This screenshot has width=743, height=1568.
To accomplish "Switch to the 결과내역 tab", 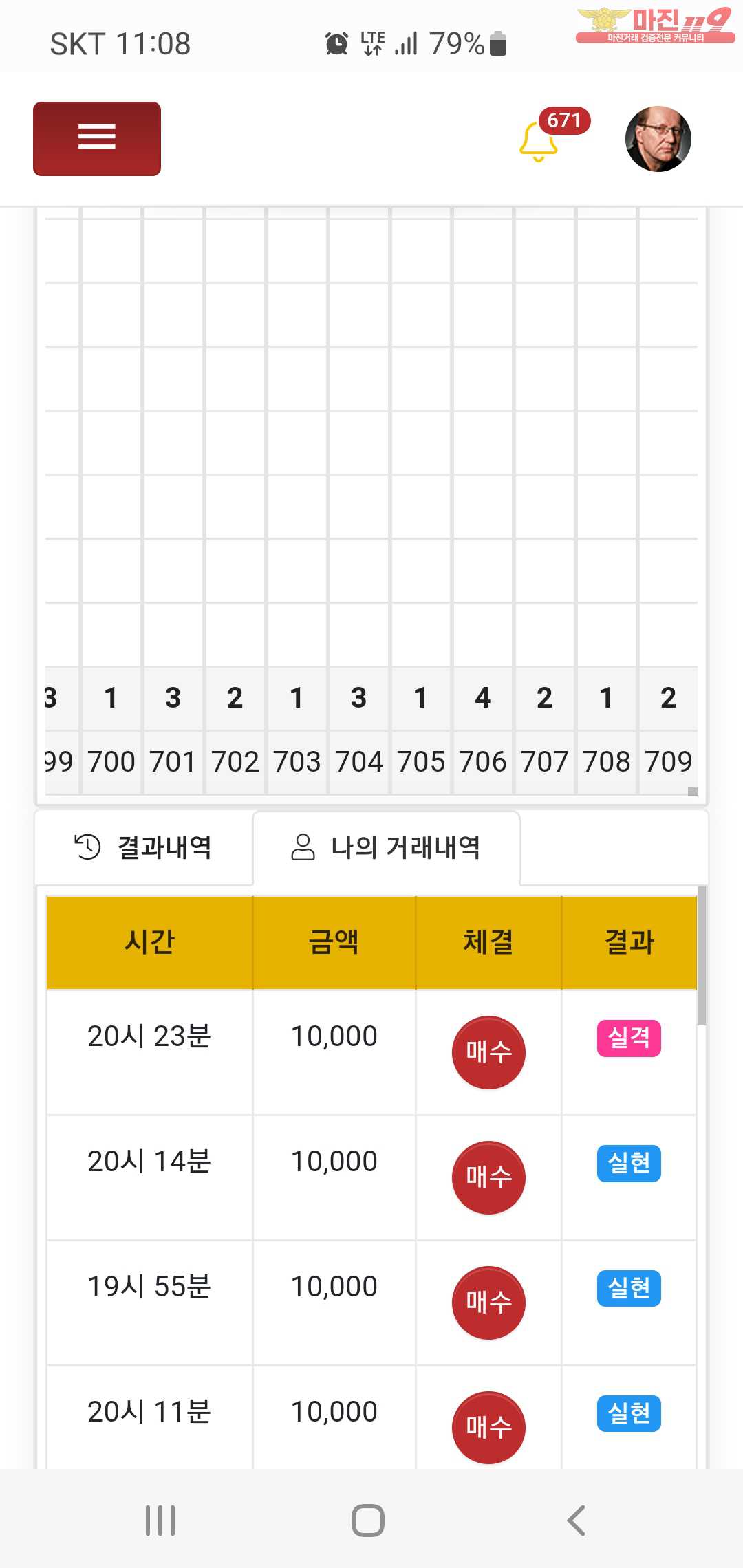I will [144, 847].
